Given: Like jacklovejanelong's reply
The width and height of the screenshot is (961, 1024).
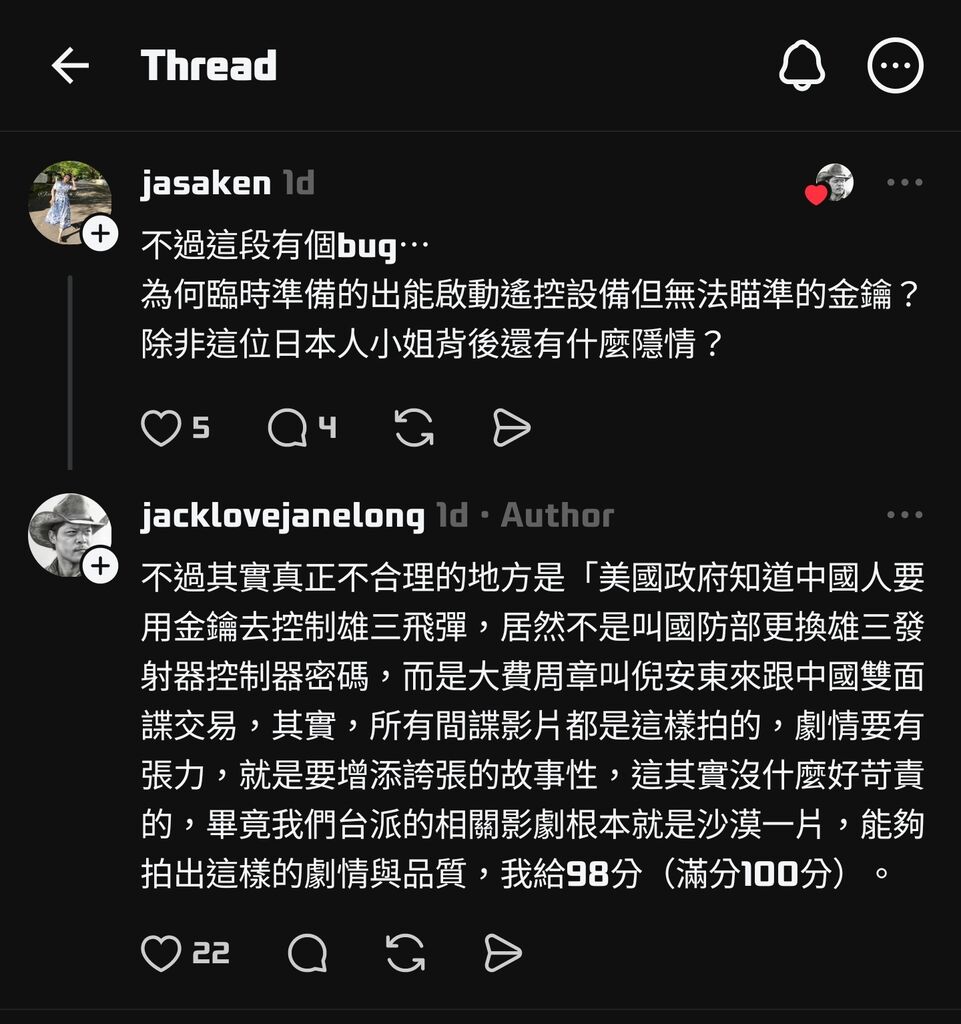Looking at the screenshot, I should pyautogui.click(x=160, y=953).
